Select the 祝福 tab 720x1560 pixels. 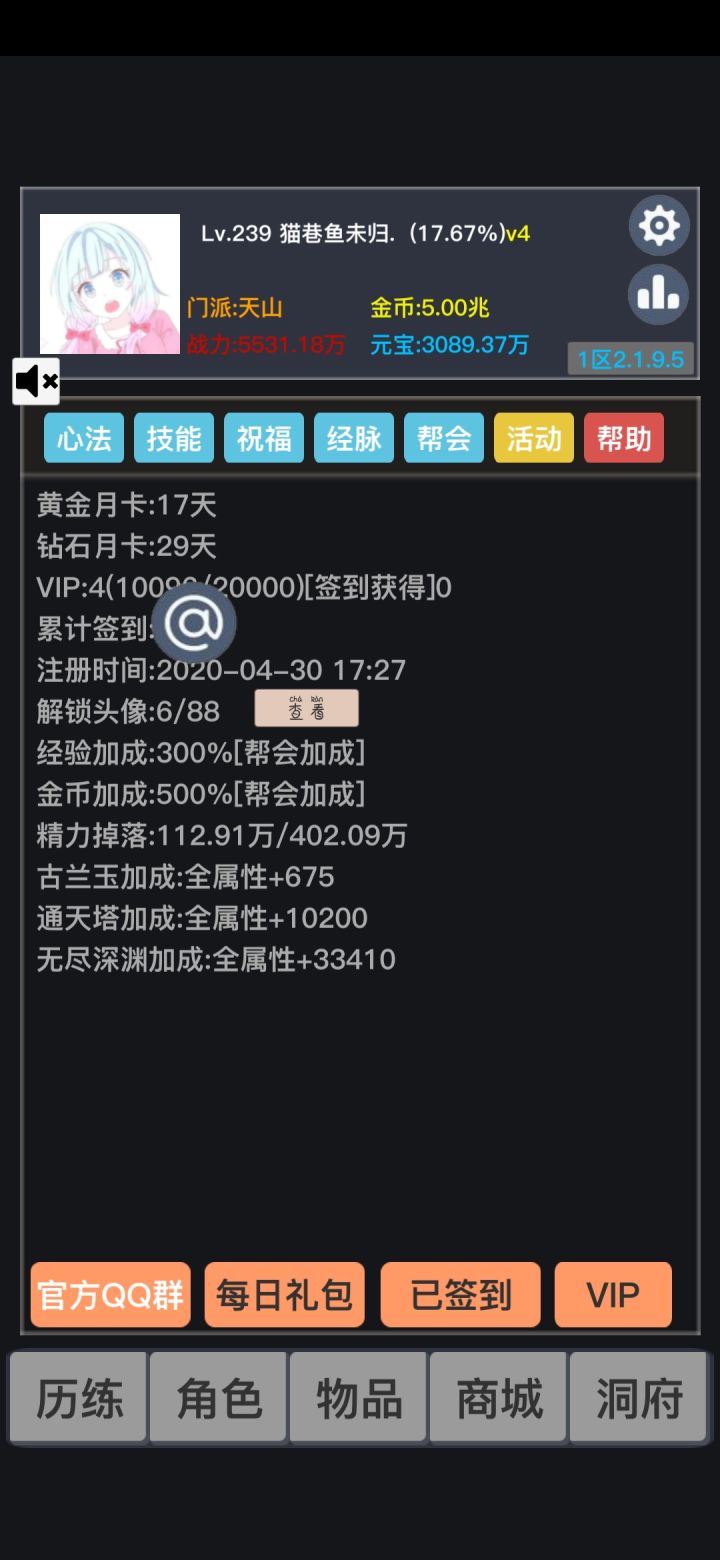click(x=264, y=437)
